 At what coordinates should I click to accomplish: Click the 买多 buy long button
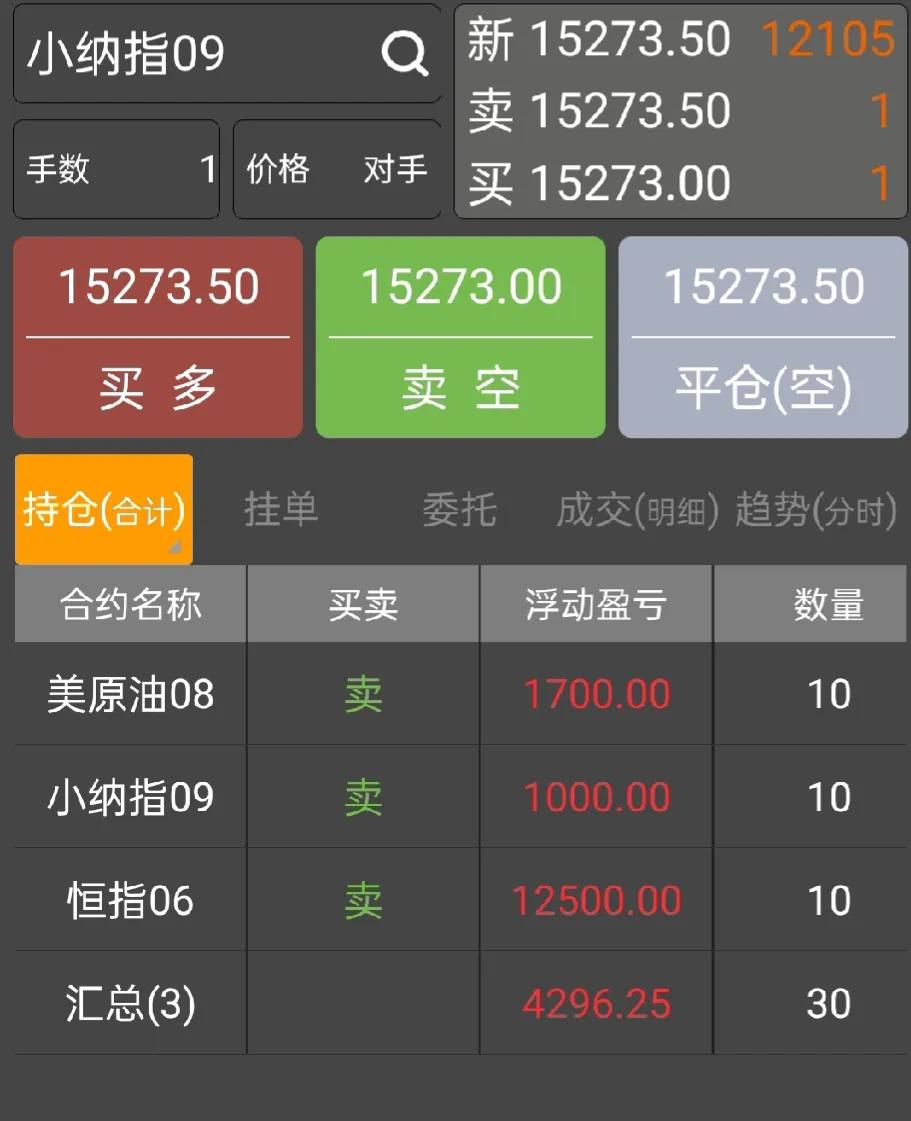pos(156,338)
